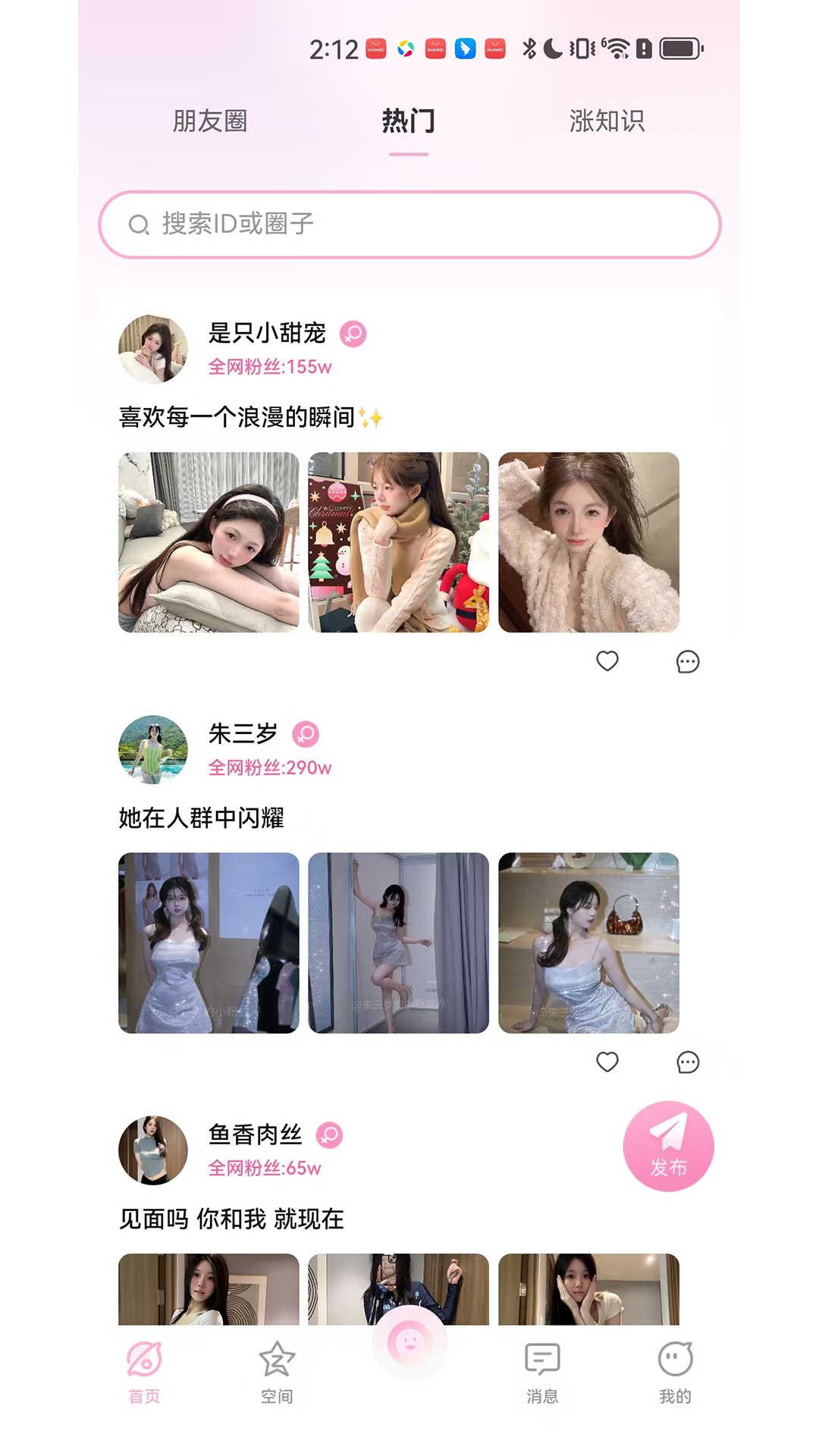819x1456 pixels.
Task: View 鱼香肉丝's profile avatar
Action: click(x=153, y=1150)
